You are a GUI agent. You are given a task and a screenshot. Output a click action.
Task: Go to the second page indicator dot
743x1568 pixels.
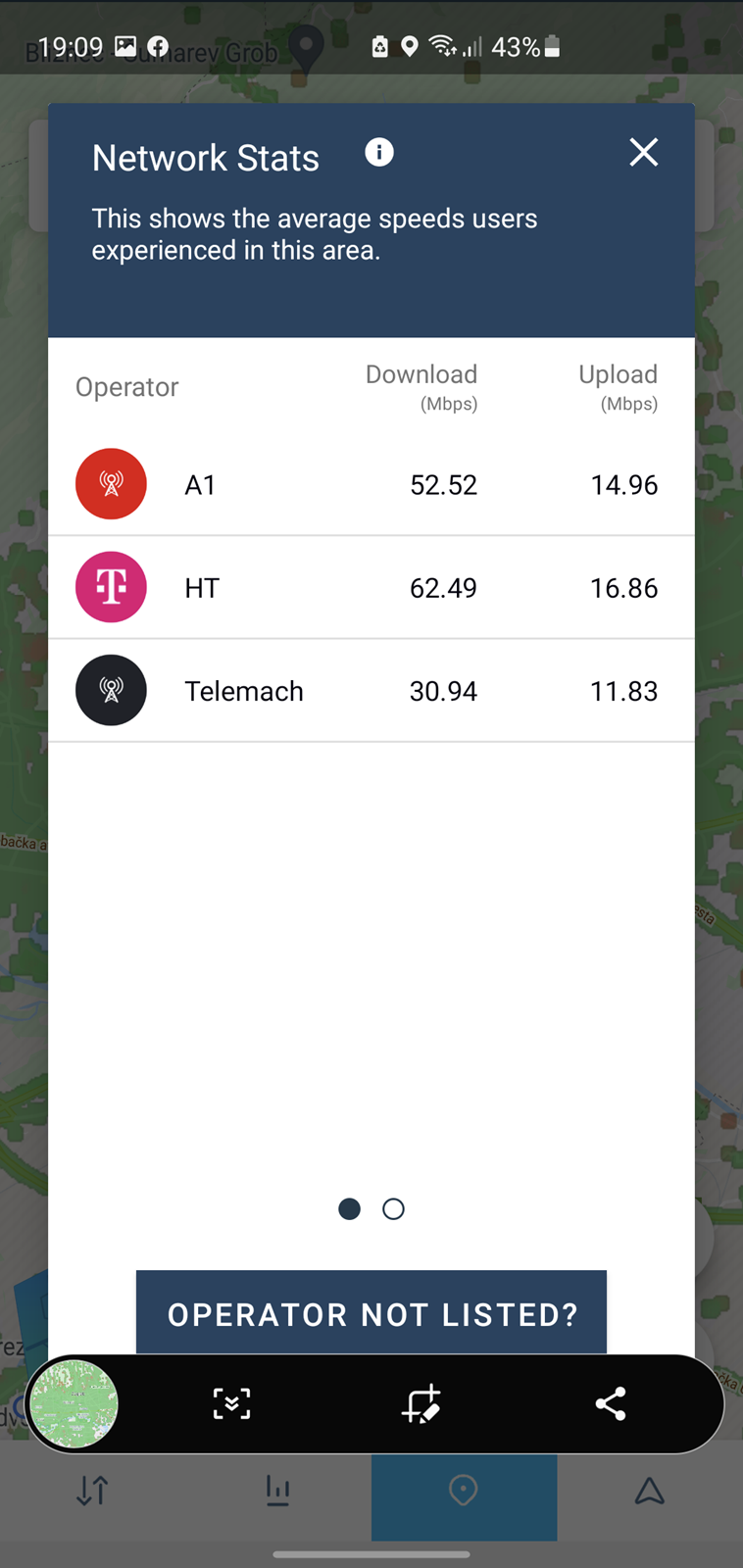393,1209
